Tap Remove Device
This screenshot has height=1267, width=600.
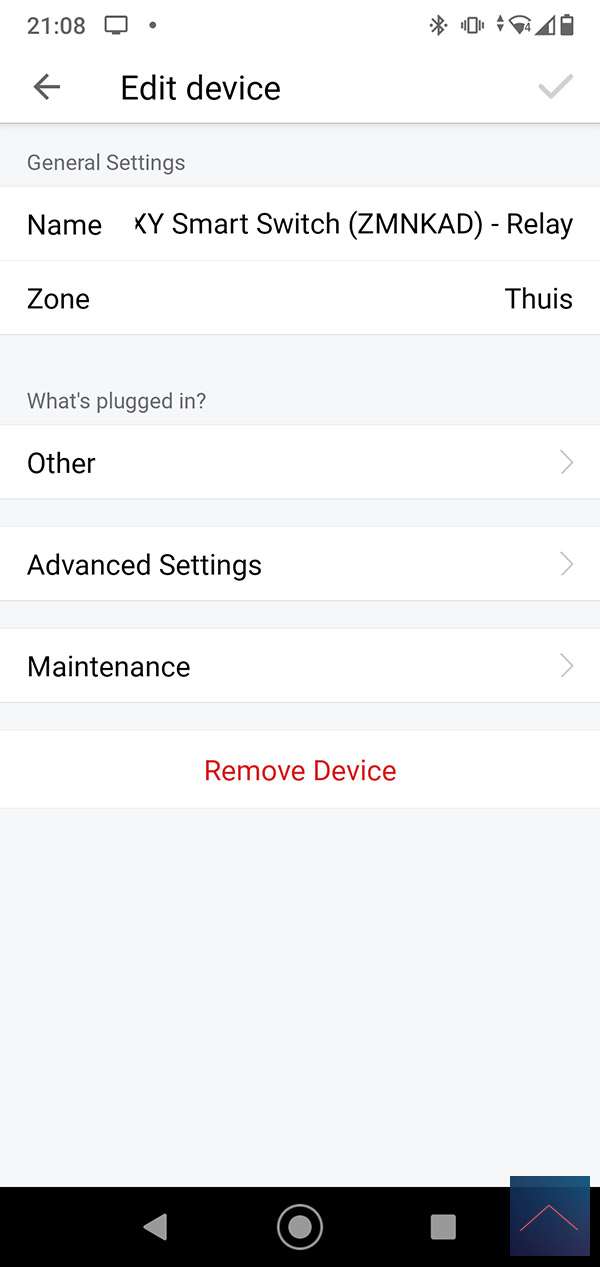coord(300,770)
